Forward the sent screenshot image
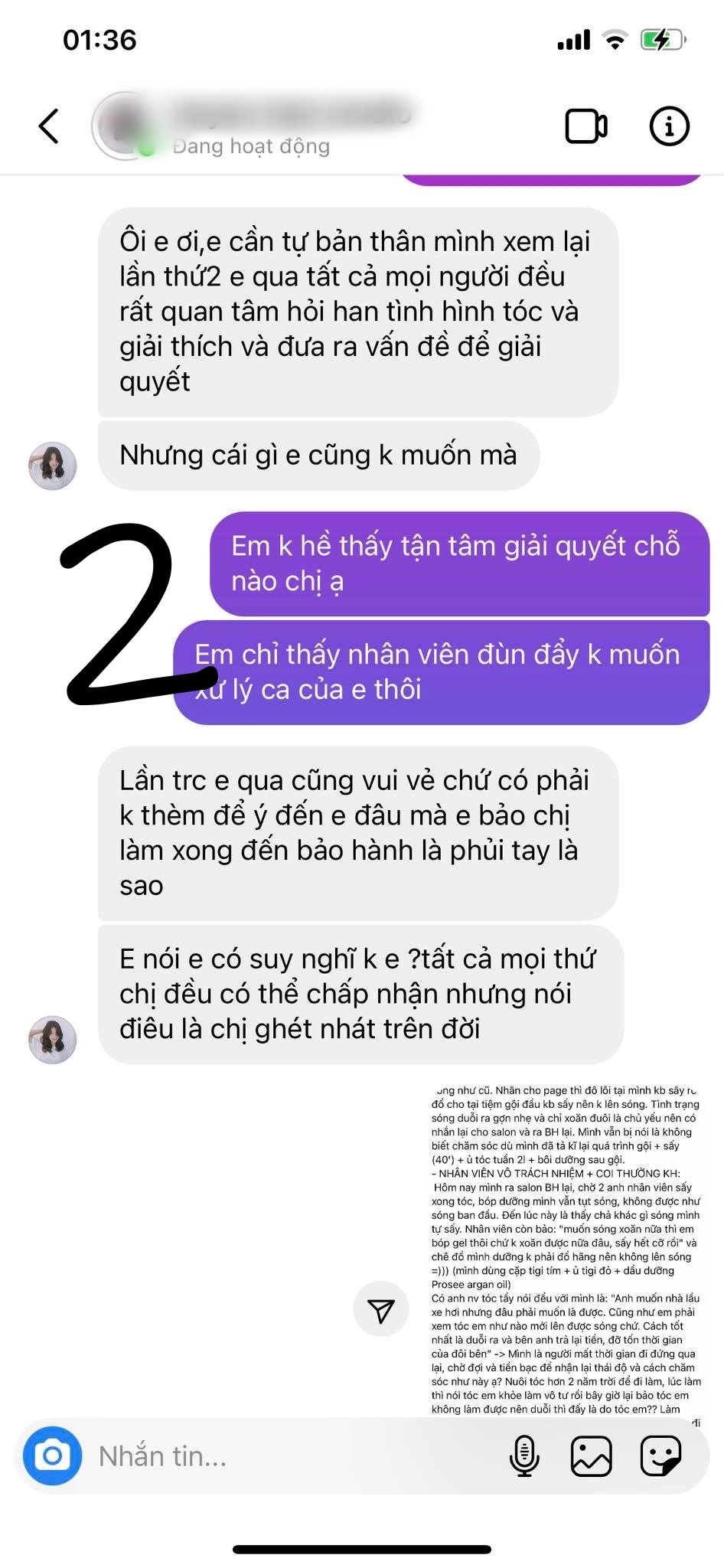The image size is (724, 1568). coord(380,1312)
